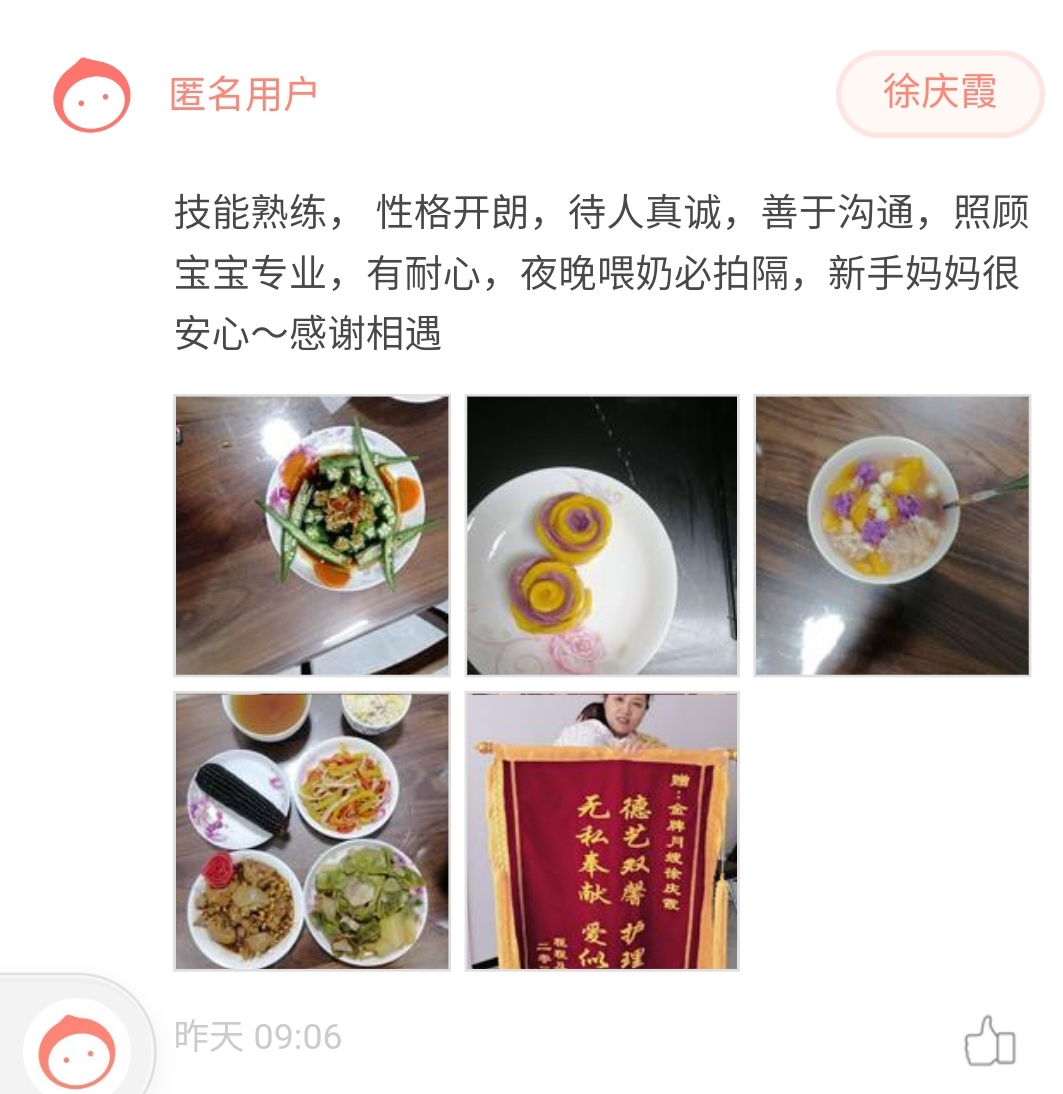Viewport: 1063px width, 1094px height.
Task: Tap the 徐庆霞 name tag
Action: (x=939, y=93)
